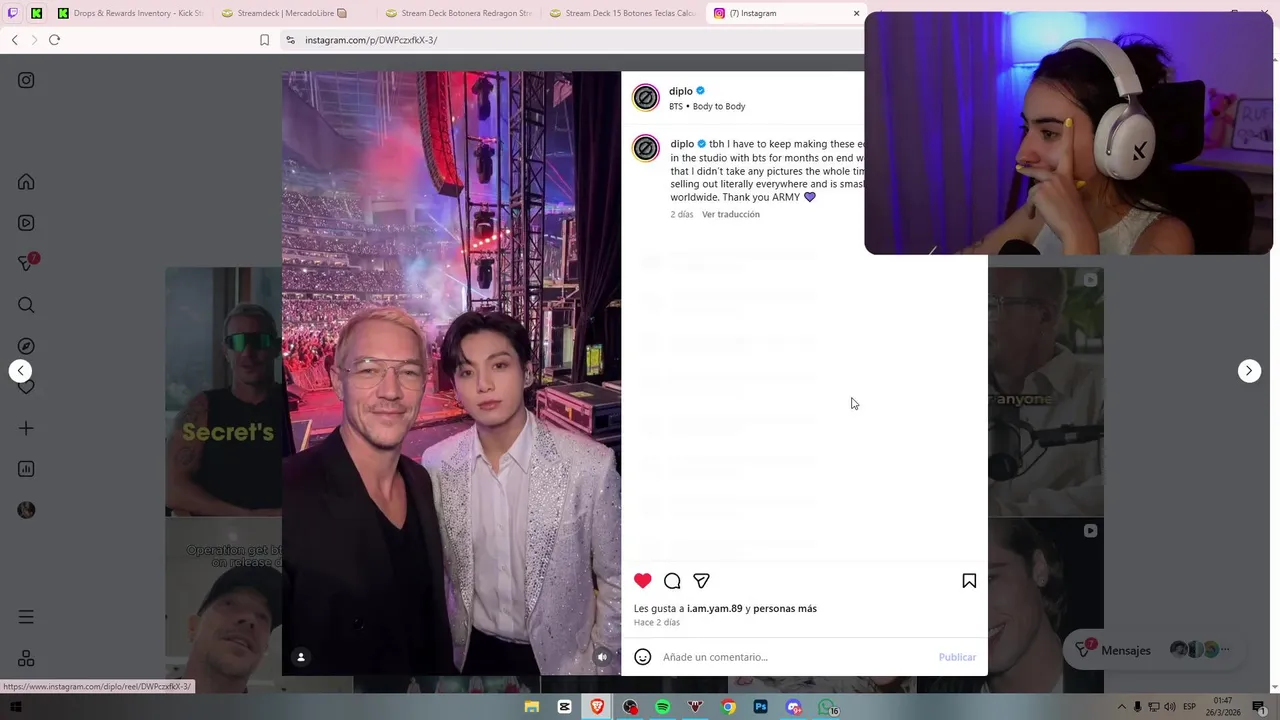Unlike the post with the red heart
Image resolution: width=1280 pixels, height=720 pixels.
[x=642, y=581]
